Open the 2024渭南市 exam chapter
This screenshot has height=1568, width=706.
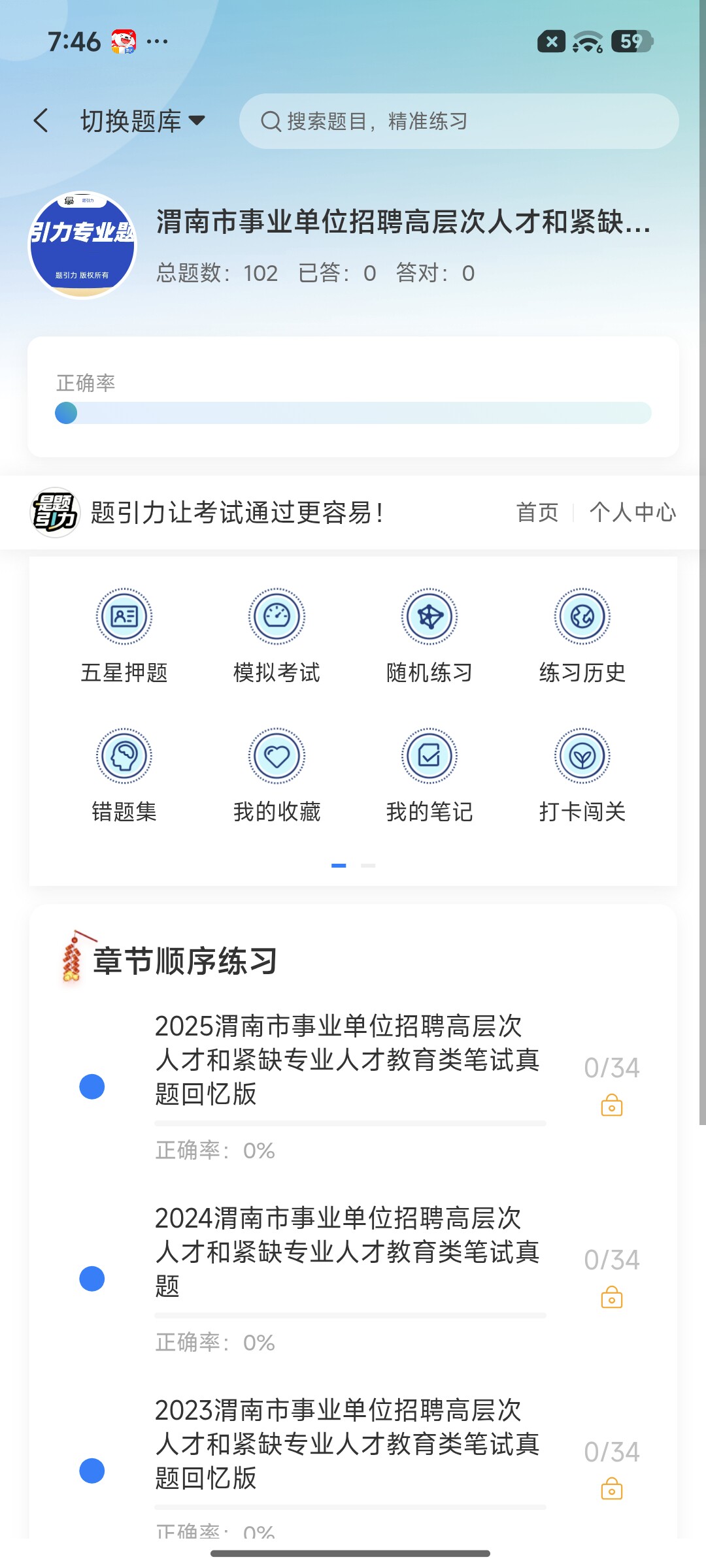(x=353, y=1278)
